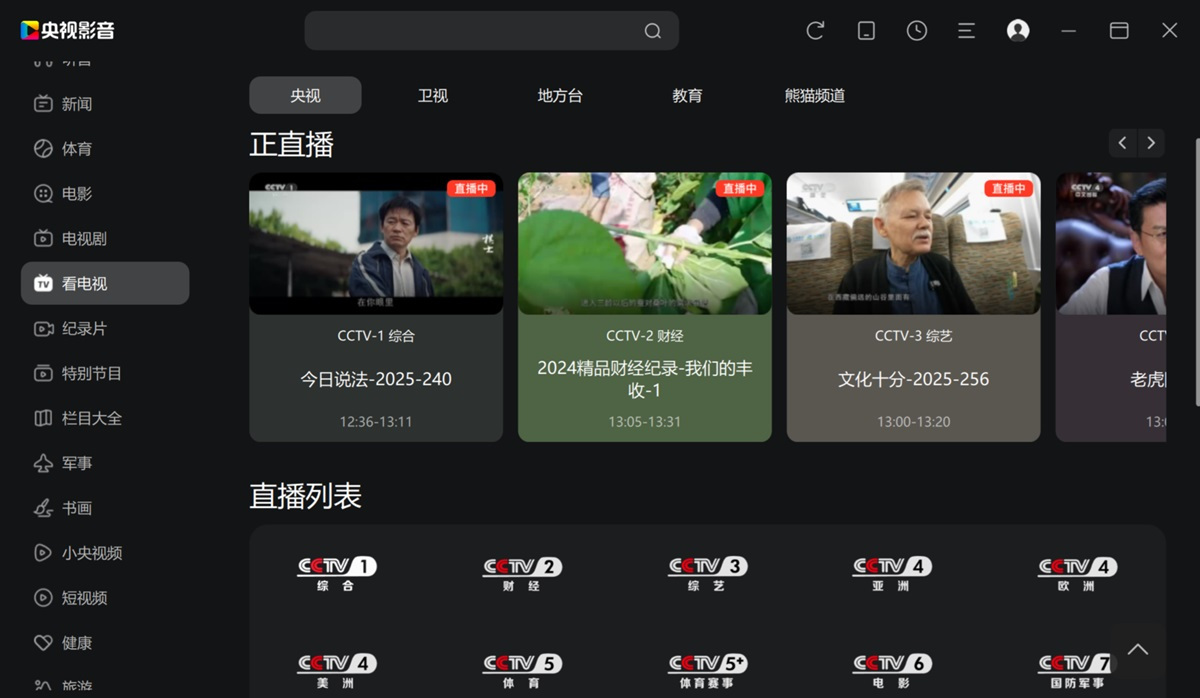Go to 新闻 in sidebar

(x=76, y=104)
